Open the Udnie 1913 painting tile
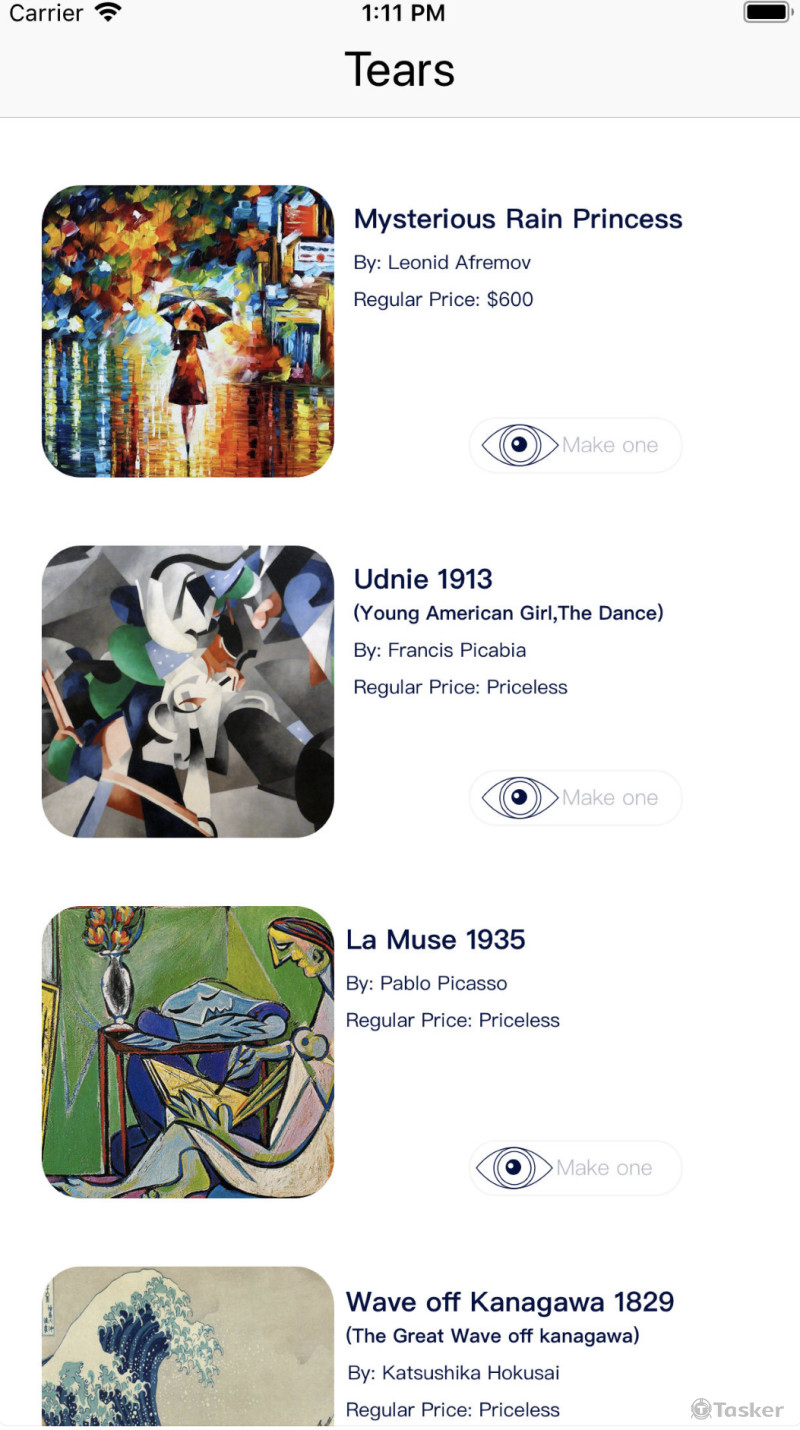 [188, 691]
